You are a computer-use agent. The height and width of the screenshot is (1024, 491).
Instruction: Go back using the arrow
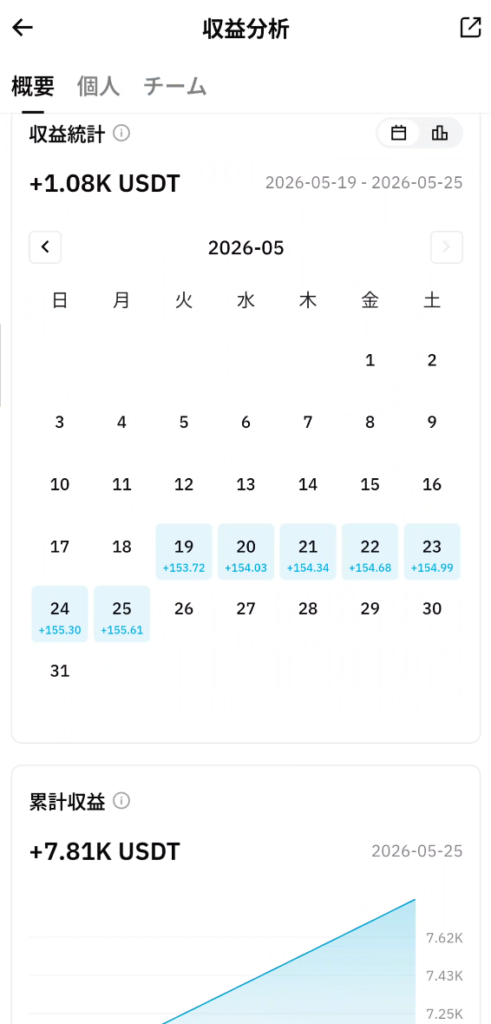[x=23, y=27]
